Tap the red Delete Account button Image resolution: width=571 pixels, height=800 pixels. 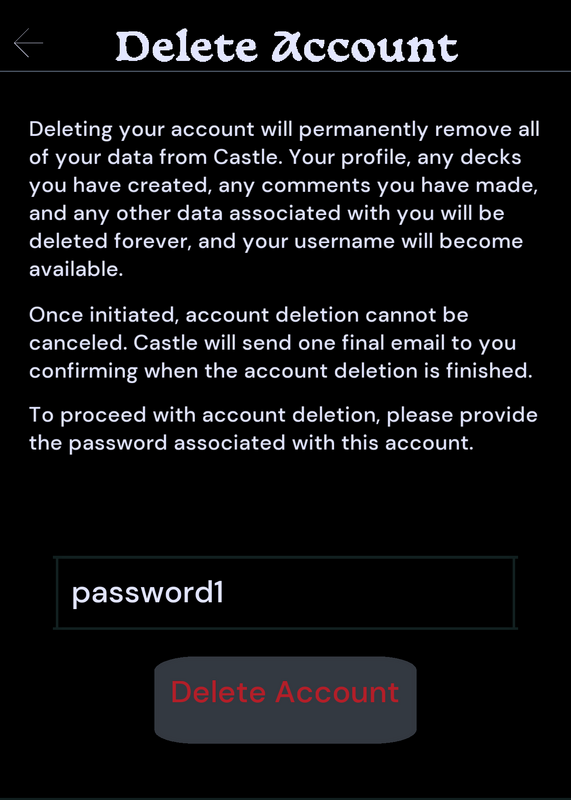point(285,699)
